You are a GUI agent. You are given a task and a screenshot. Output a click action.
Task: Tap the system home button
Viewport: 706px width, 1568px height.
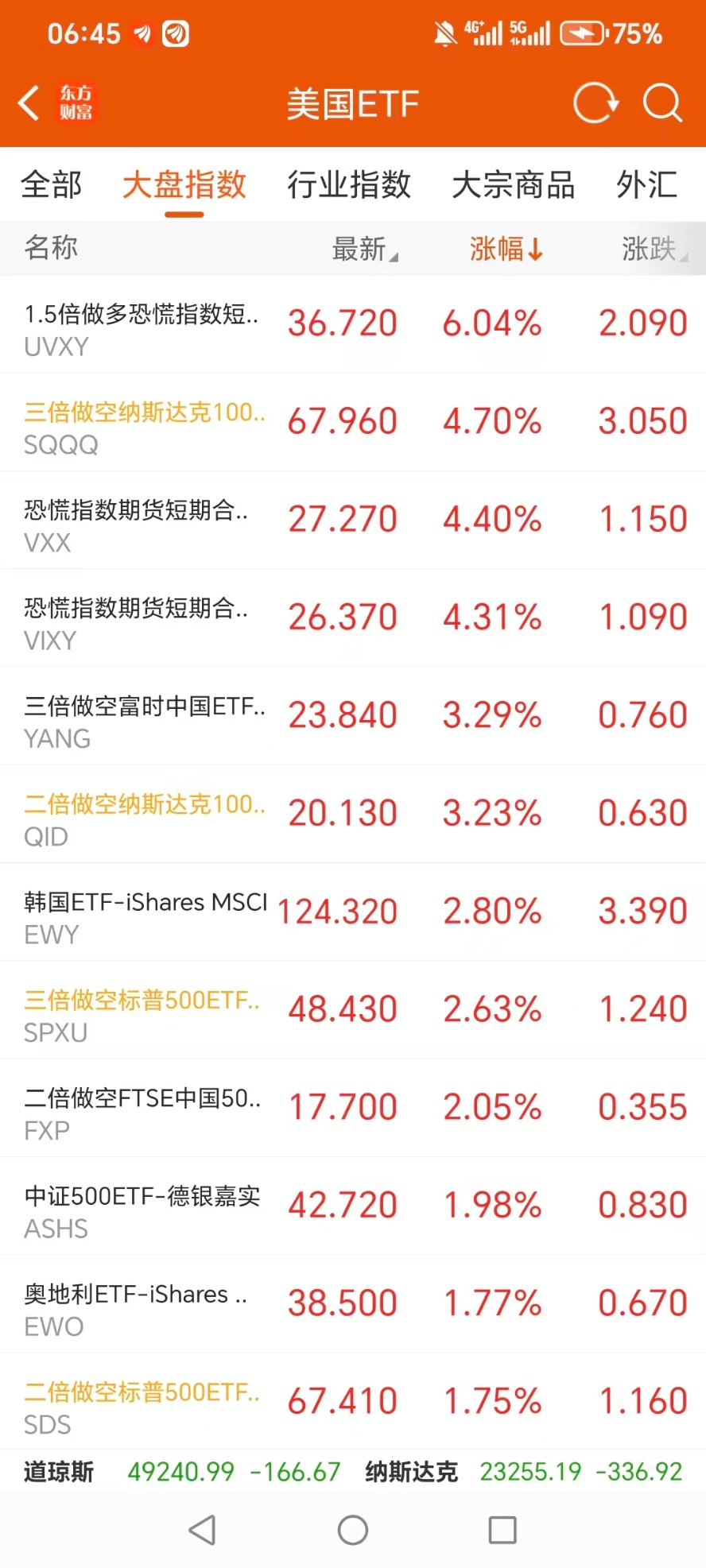coord(353,1530)
